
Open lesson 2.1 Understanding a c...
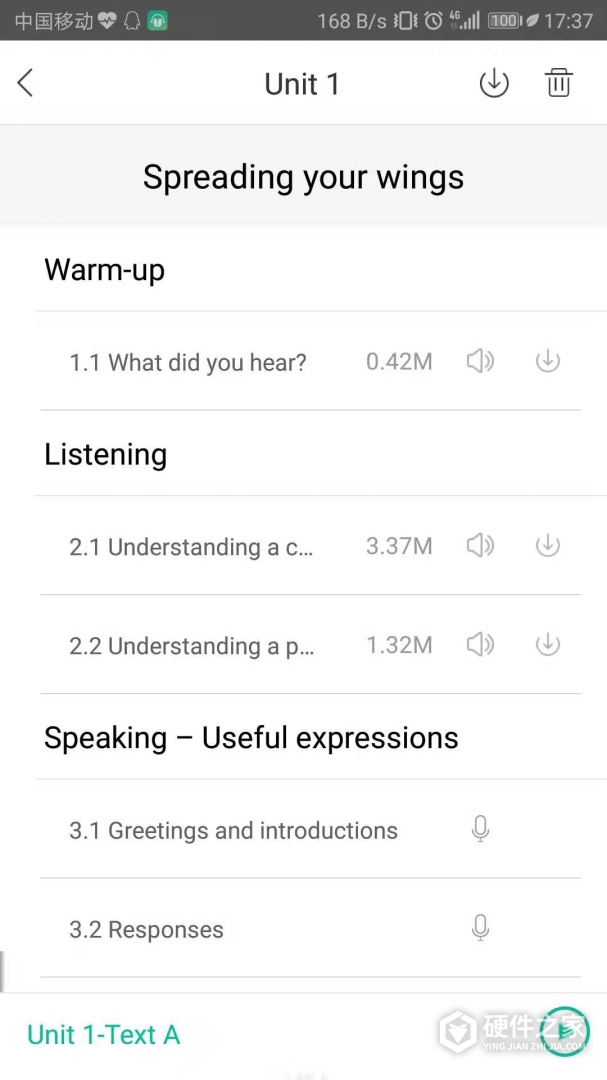point(191,547)
